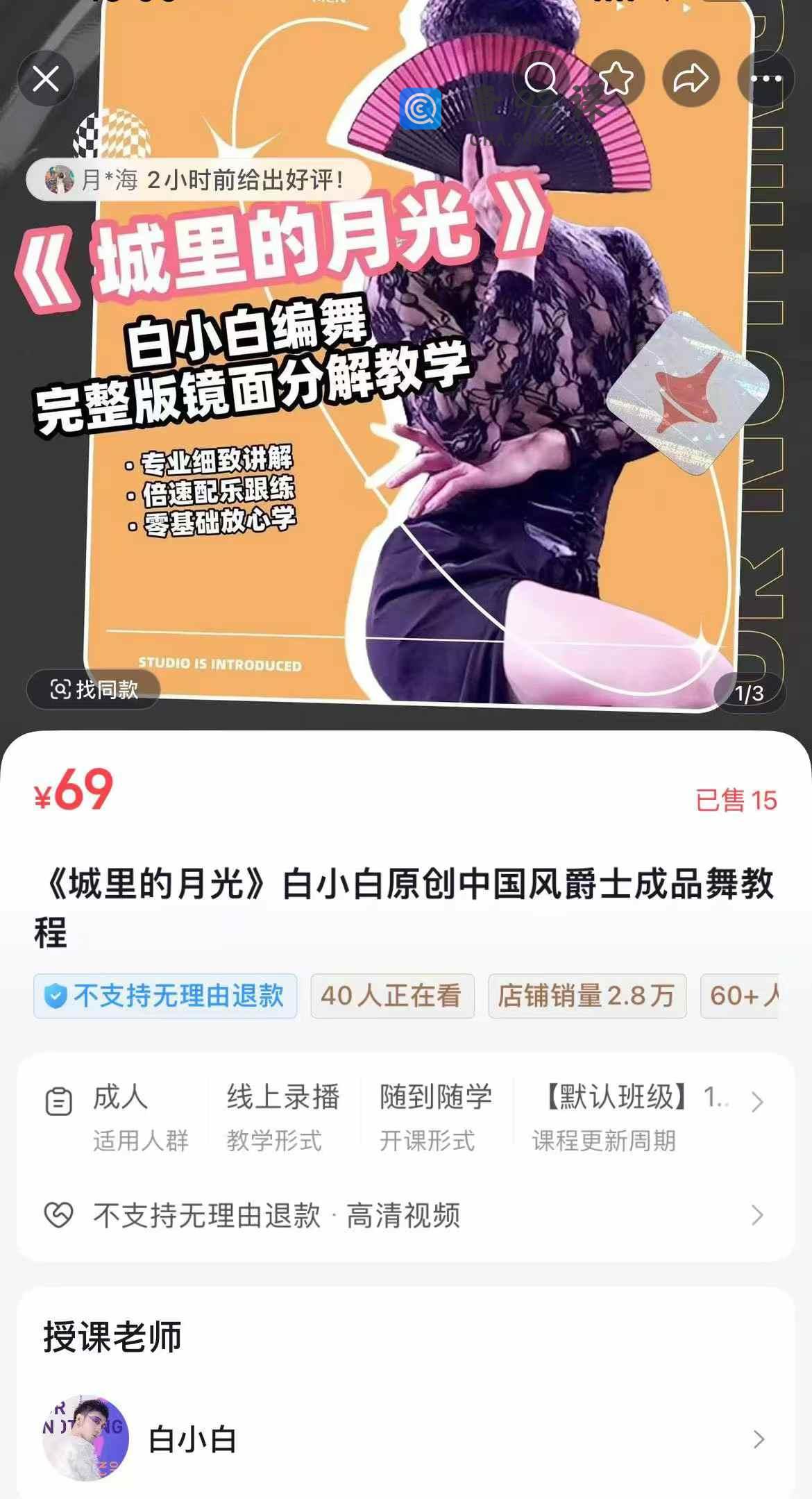Tap 找同款 to find similar items

coord(94,689)
